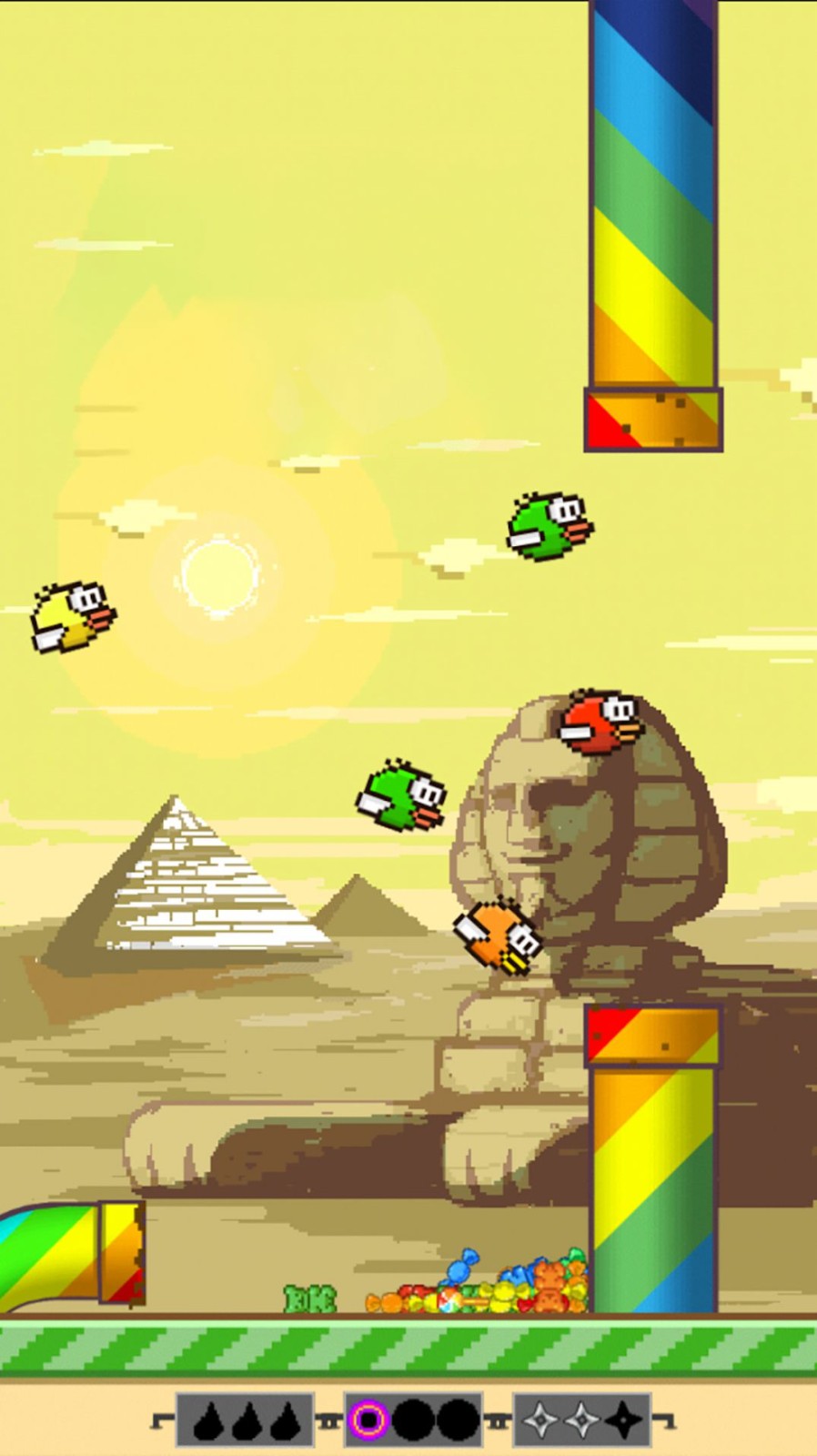
Task: Tap the yellow bird
Action: click(72, 617)
